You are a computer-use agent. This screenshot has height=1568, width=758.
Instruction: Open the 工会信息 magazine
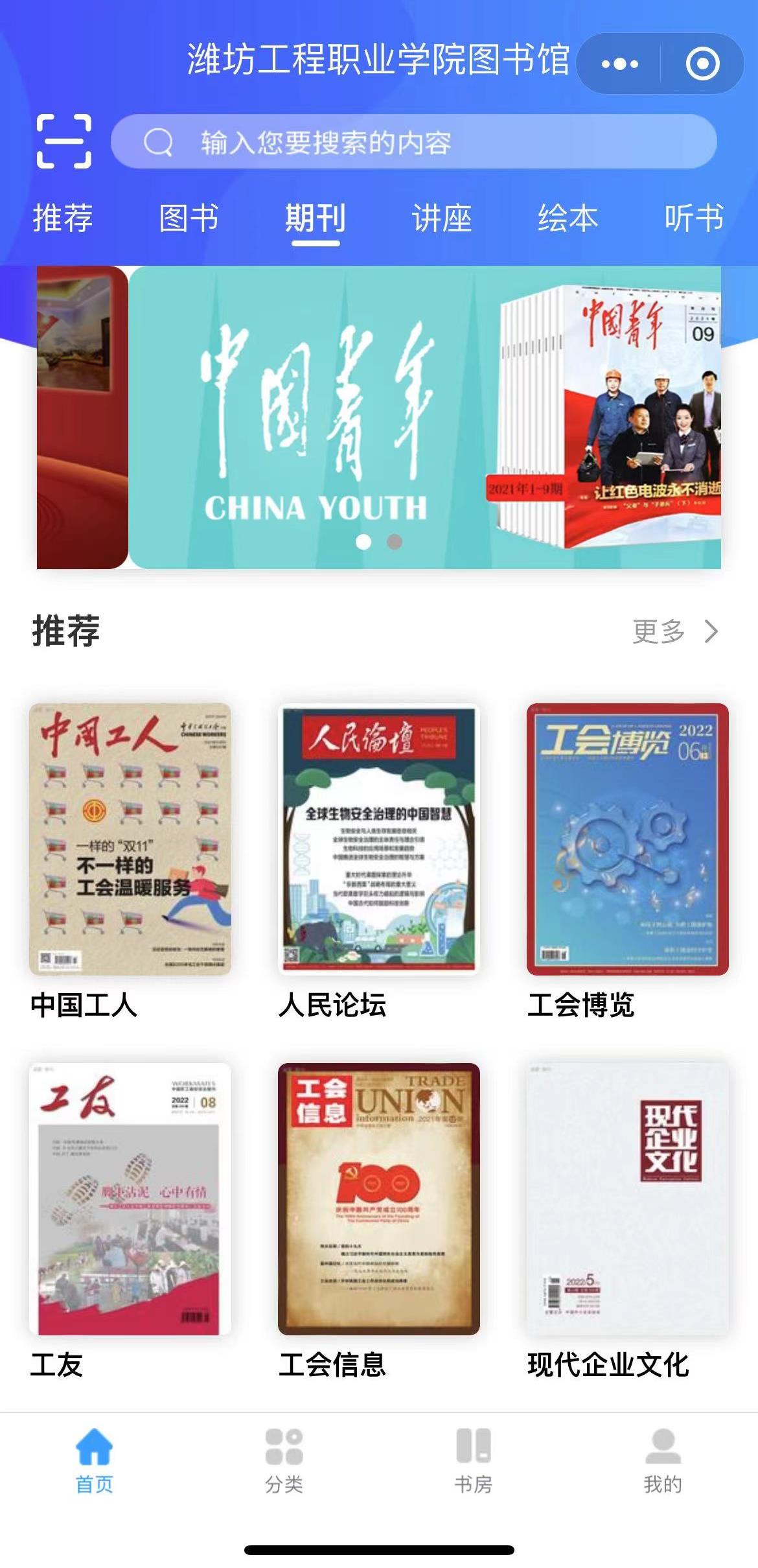[x=379, y=1199]
